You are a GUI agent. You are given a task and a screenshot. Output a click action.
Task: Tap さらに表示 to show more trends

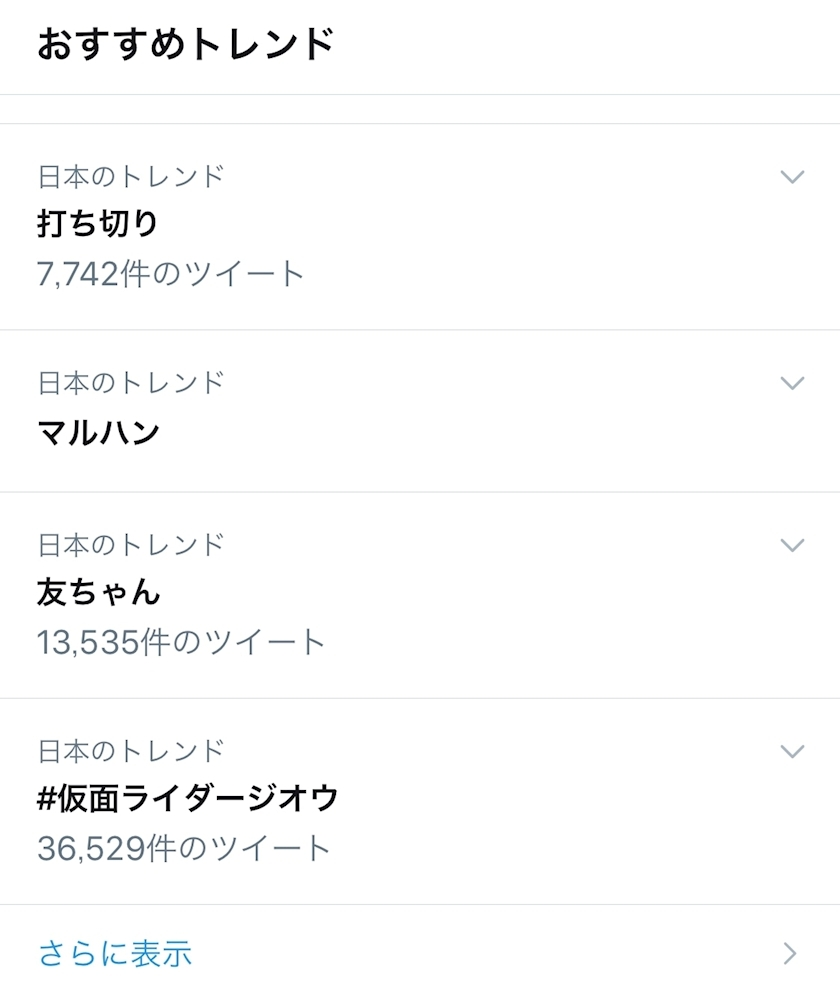click(x=115, y=953)
